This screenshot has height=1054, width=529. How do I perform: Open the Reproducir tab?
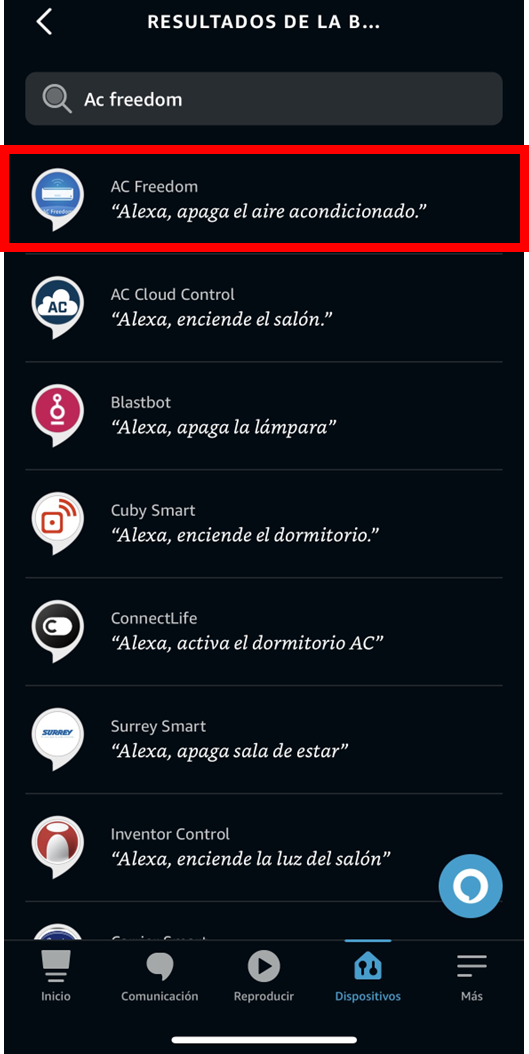(263, 977)
